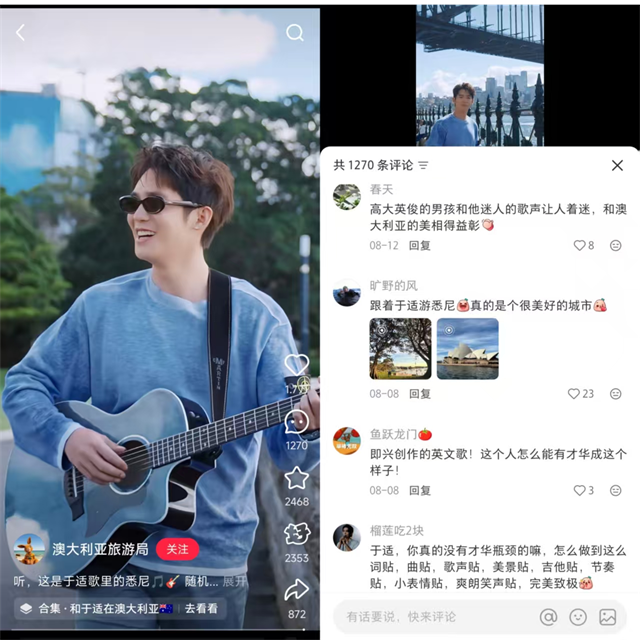Go back from the video
The width and height of the screenshot is (640, 640).
[x=20, y=33]
